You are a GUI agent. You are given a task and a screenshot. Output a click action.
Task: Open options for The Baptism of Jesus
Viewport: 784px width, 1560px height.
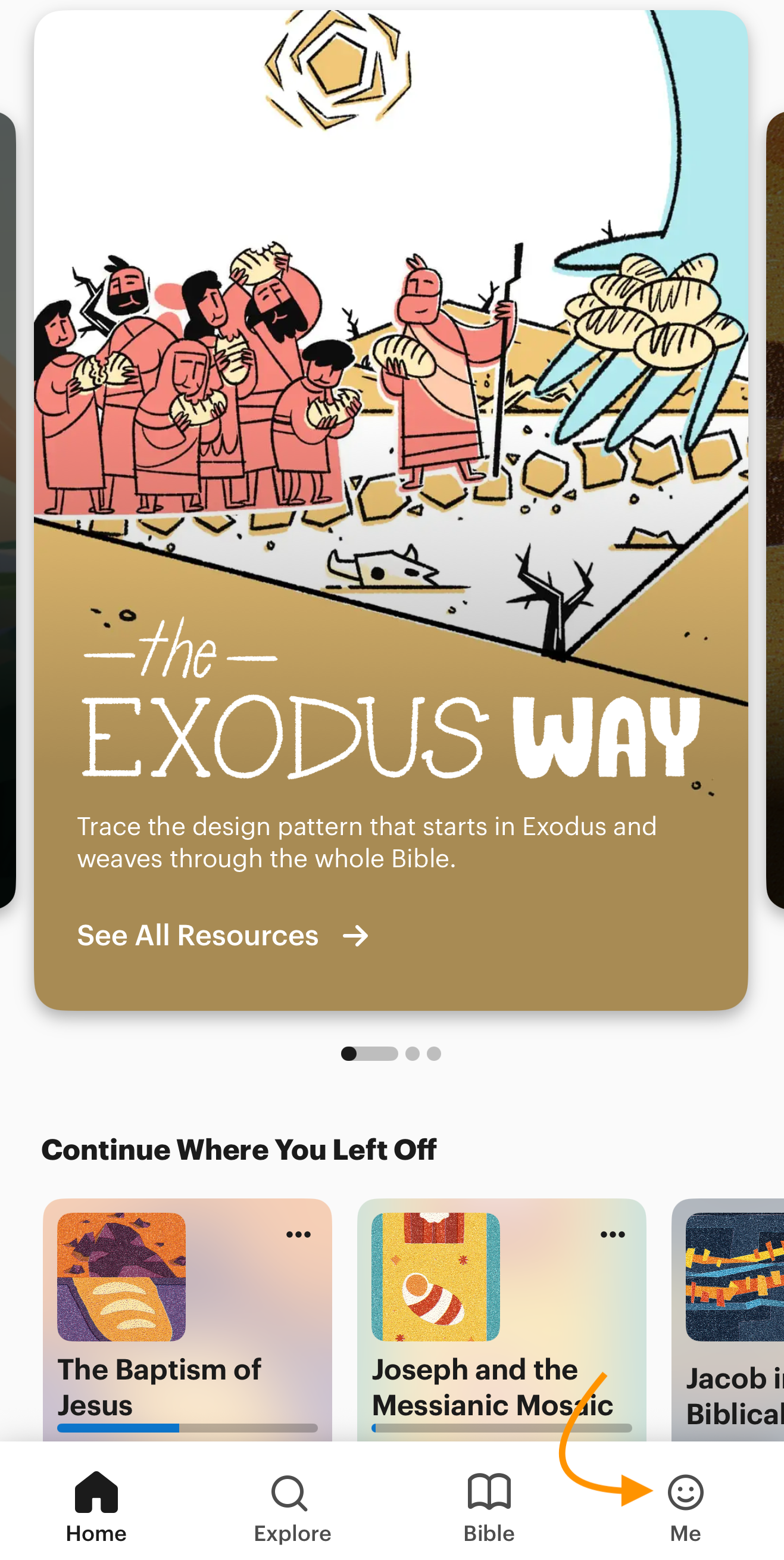(x=298, y=1234)
